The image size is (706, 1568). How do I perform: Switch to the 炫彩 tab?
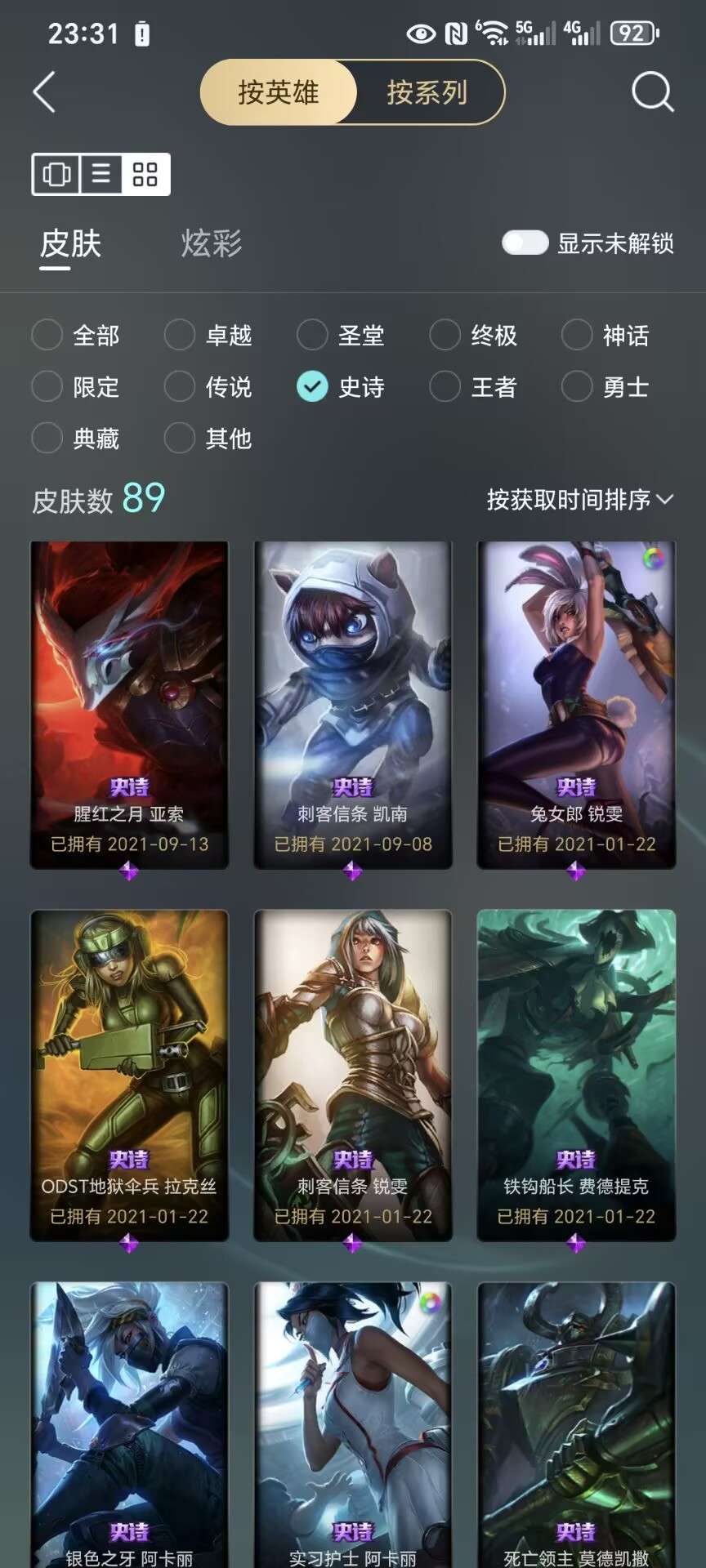[212, 243]
